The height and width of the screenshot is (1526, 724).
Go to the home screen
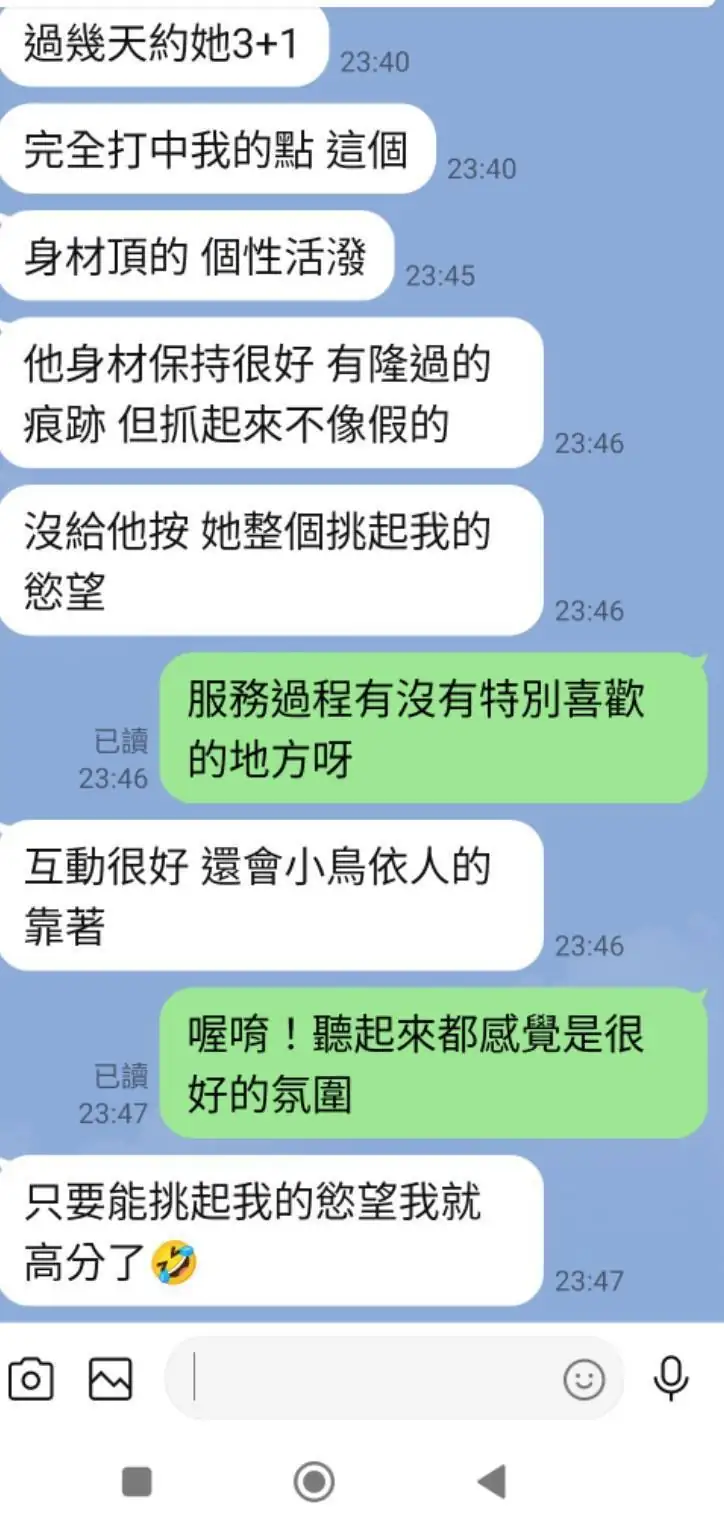(x=314, y=1481)
